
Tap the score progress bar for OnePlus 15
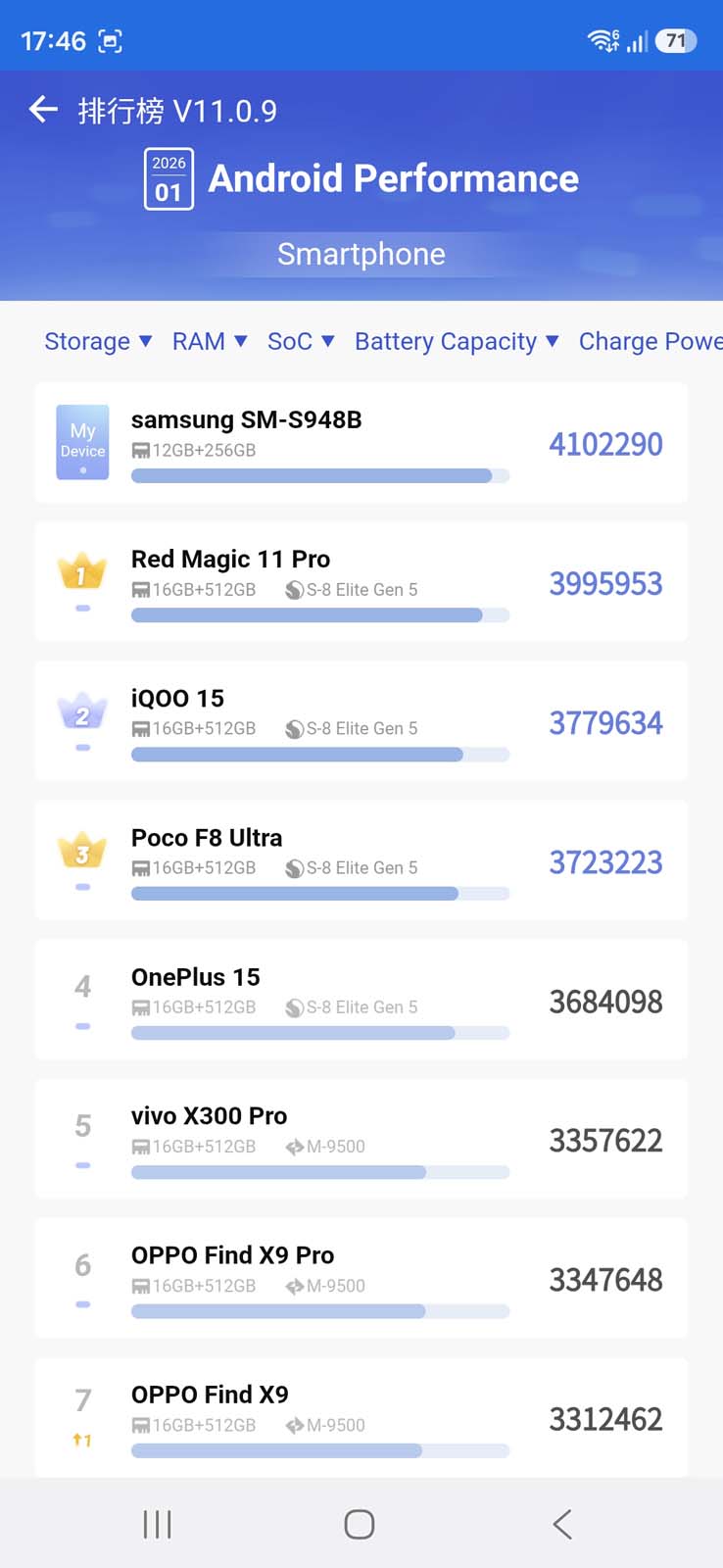tap(320, 1032)
